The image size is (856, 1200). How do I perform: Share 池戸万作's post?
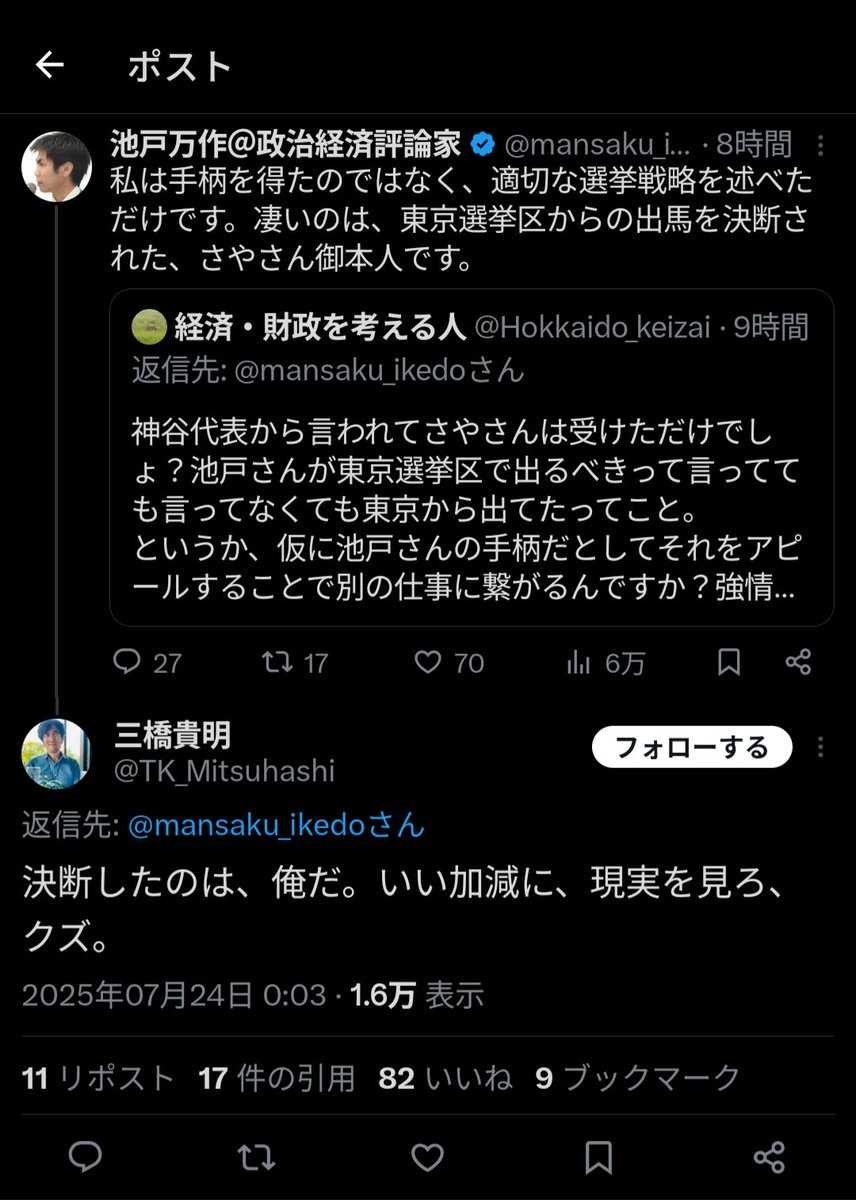pos(797,662)
